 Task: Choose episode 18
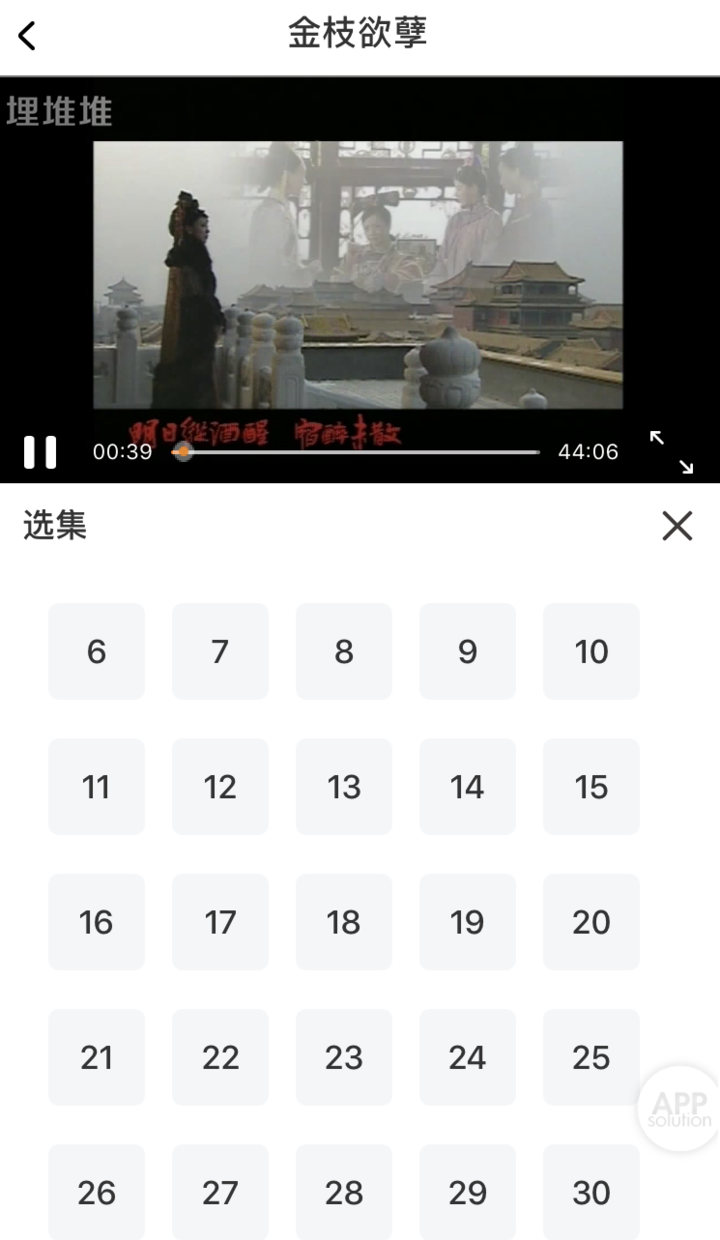point(344,922)
